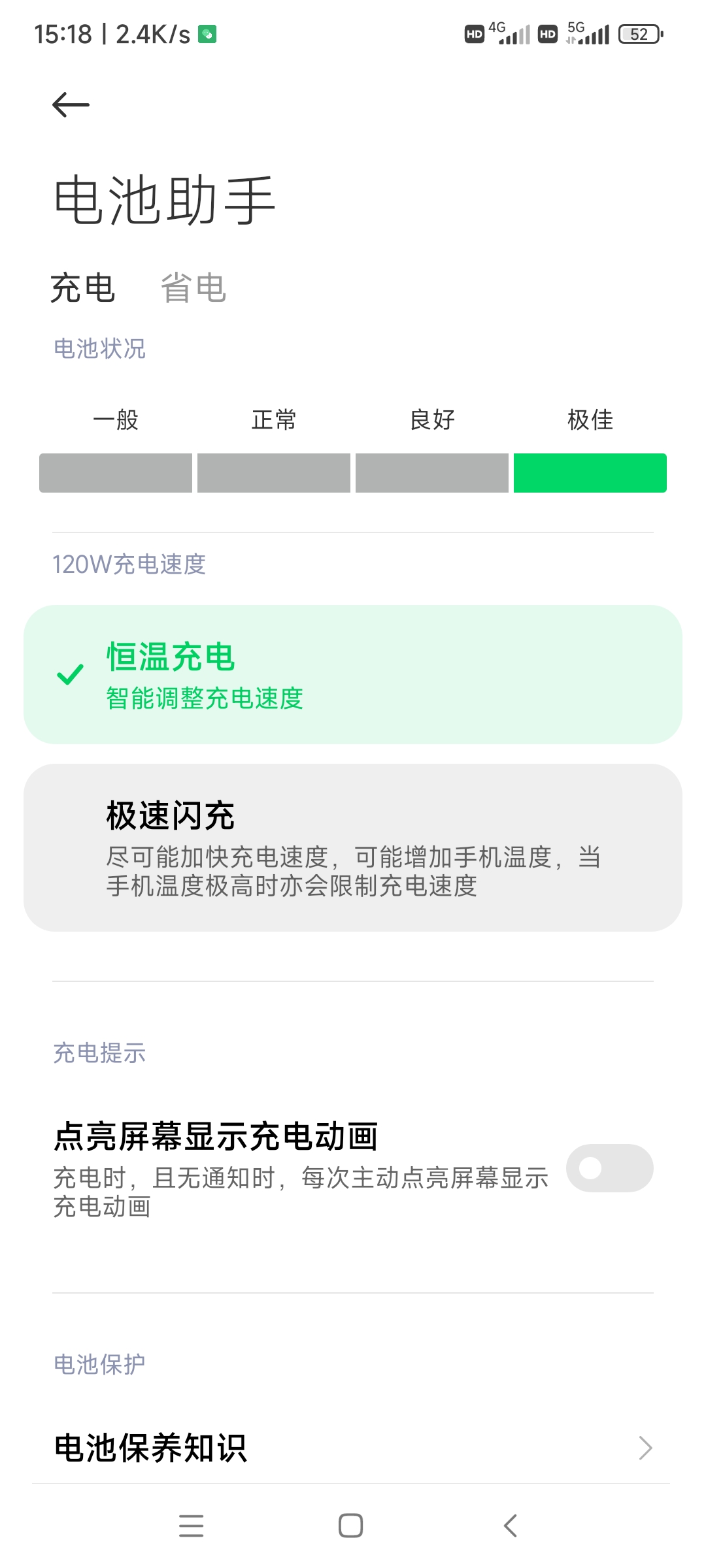Screen dimensions: 706x1568
Task: Toggle 点亮屏幕显示充电动画 switch
Action: pyautogui.click(x=609, y=1168)
